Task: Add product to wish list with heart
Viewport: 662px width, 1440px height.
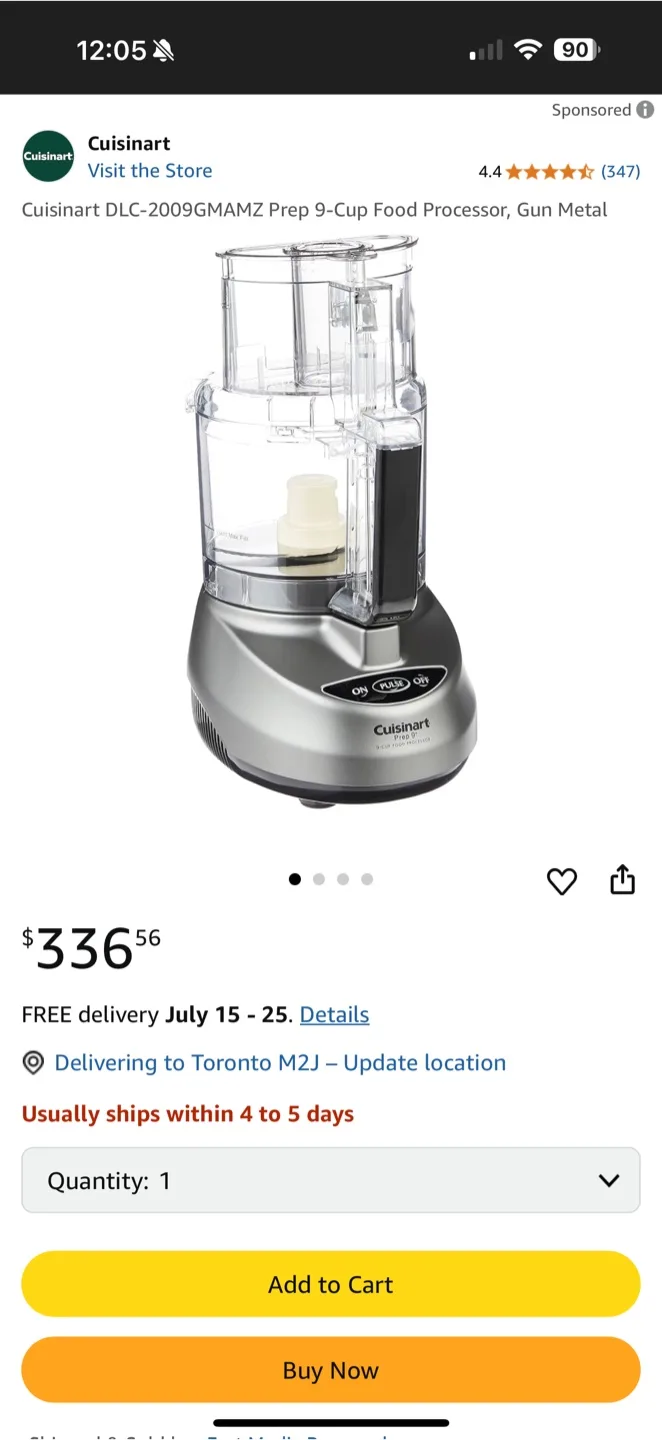Action: tap(562, 881)
